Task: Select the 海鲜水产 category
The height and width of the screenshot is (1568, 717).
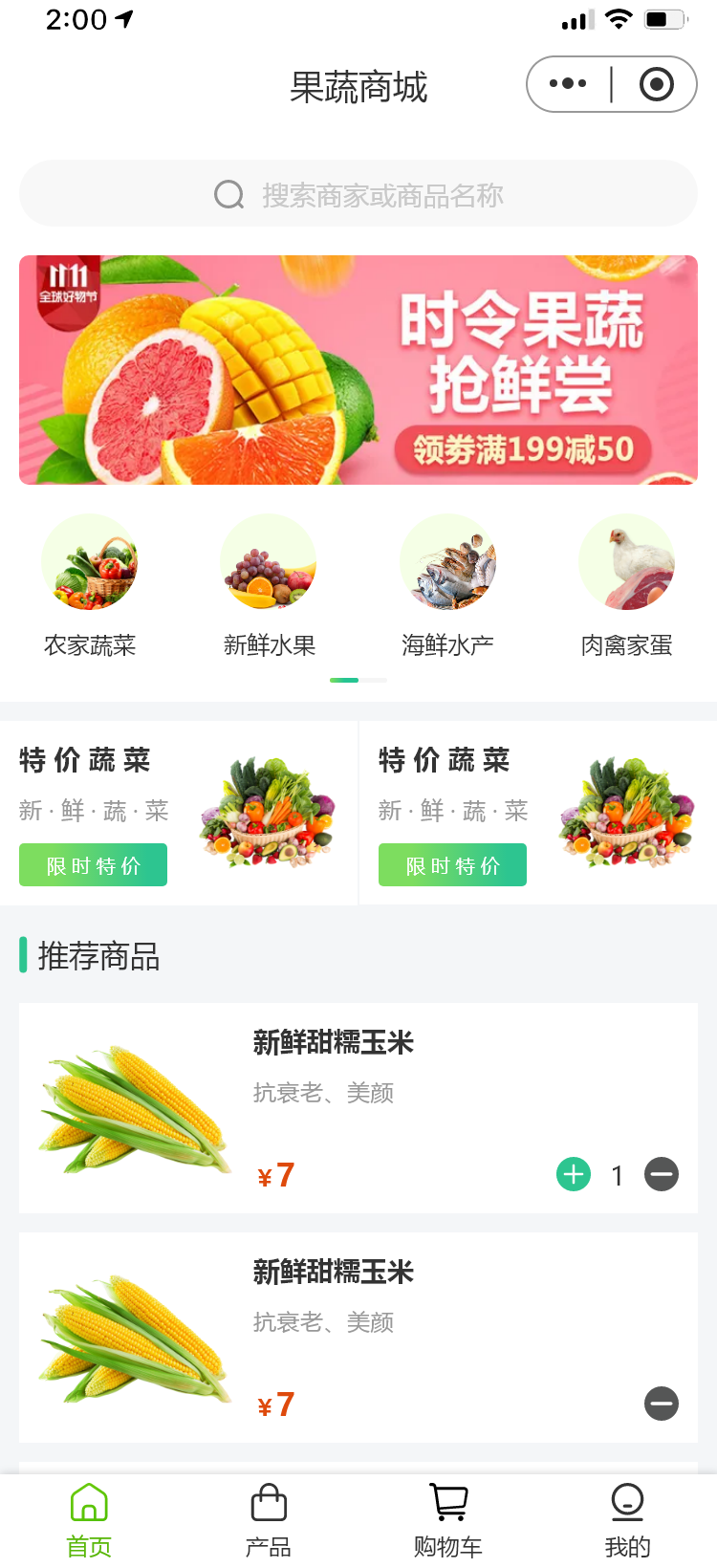Action: [x=447, y=585]
